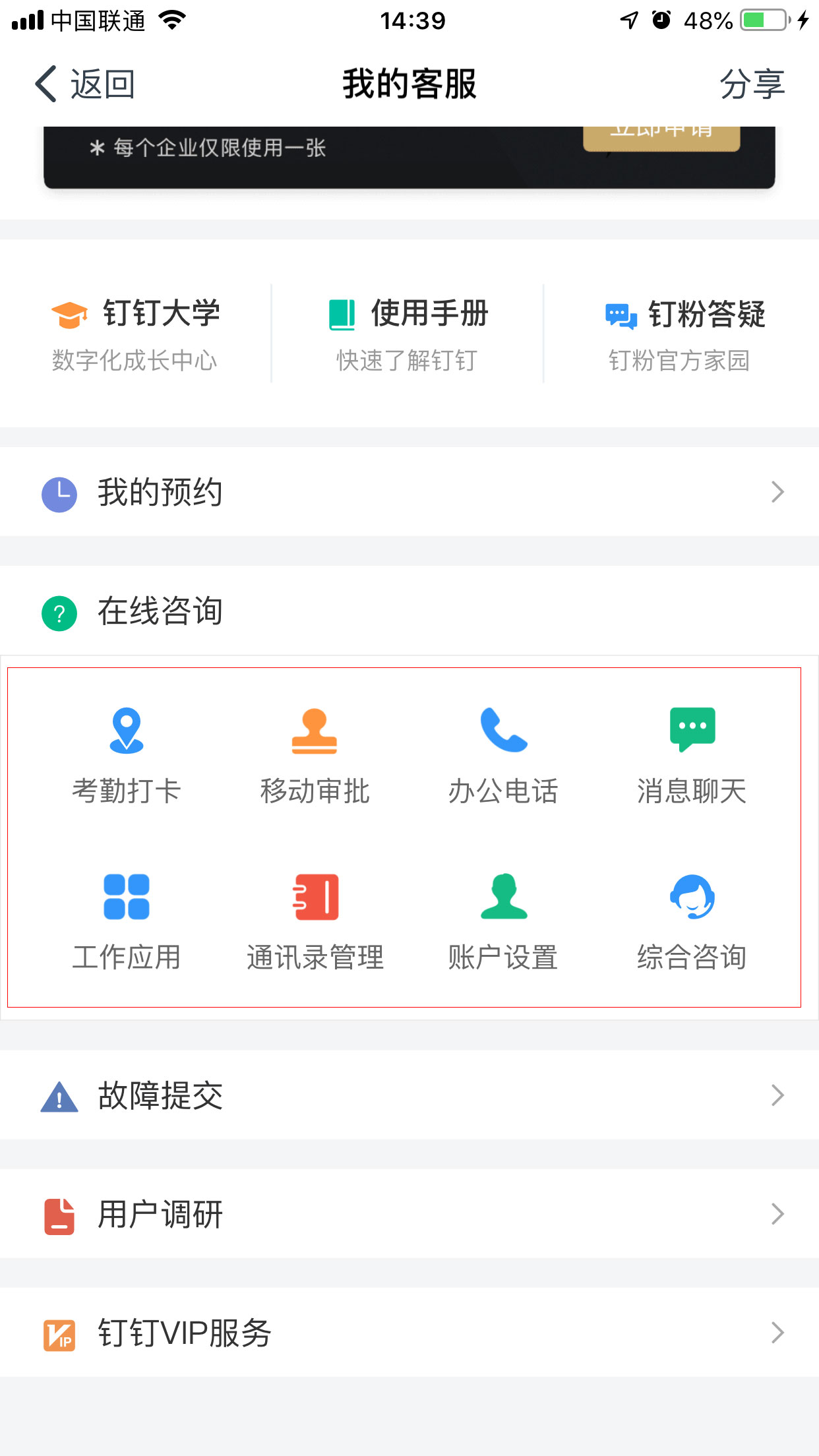
Task: Expand 我的预约 via its chevron
Action: (778, 491)
